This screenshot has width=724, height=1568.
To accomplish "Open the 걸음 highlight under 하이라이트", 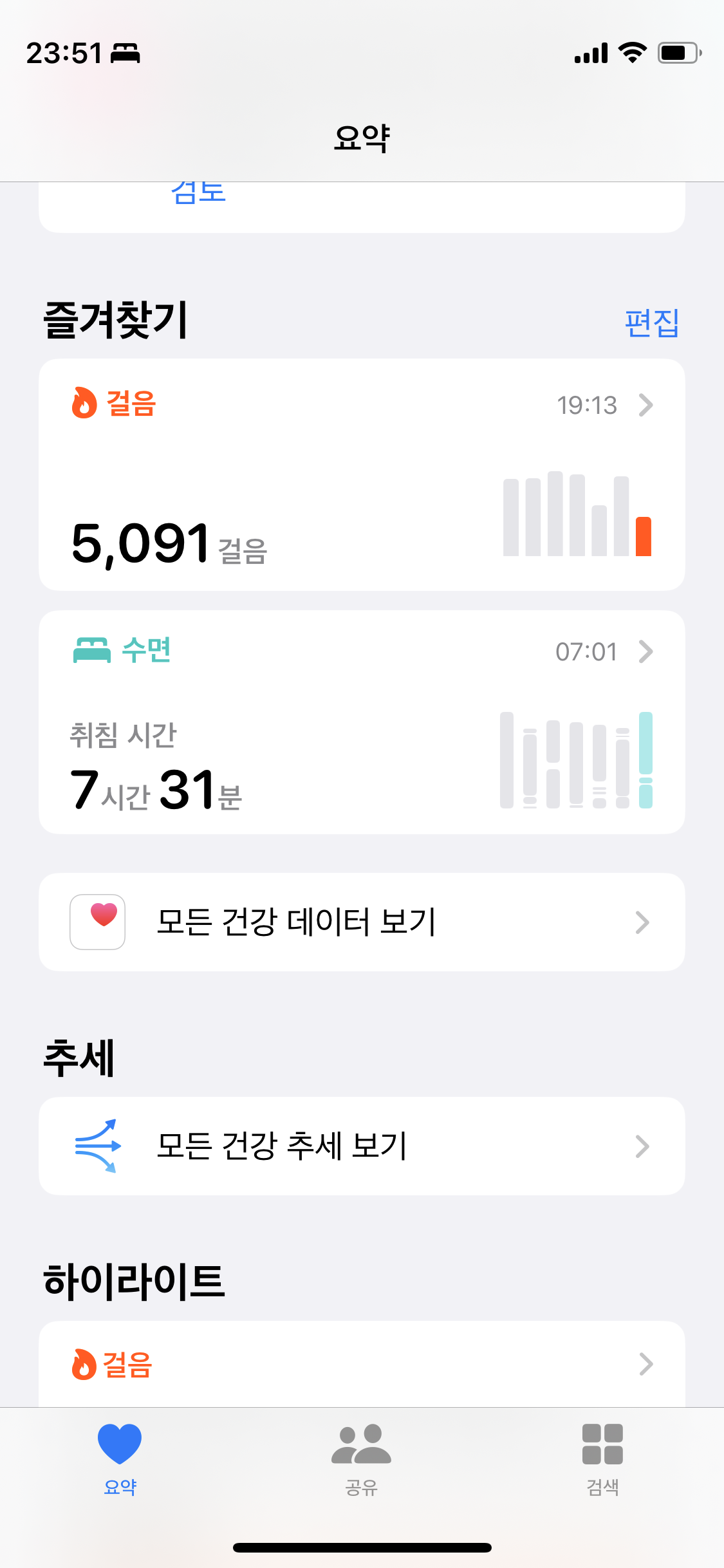I will click(362, 1364).
